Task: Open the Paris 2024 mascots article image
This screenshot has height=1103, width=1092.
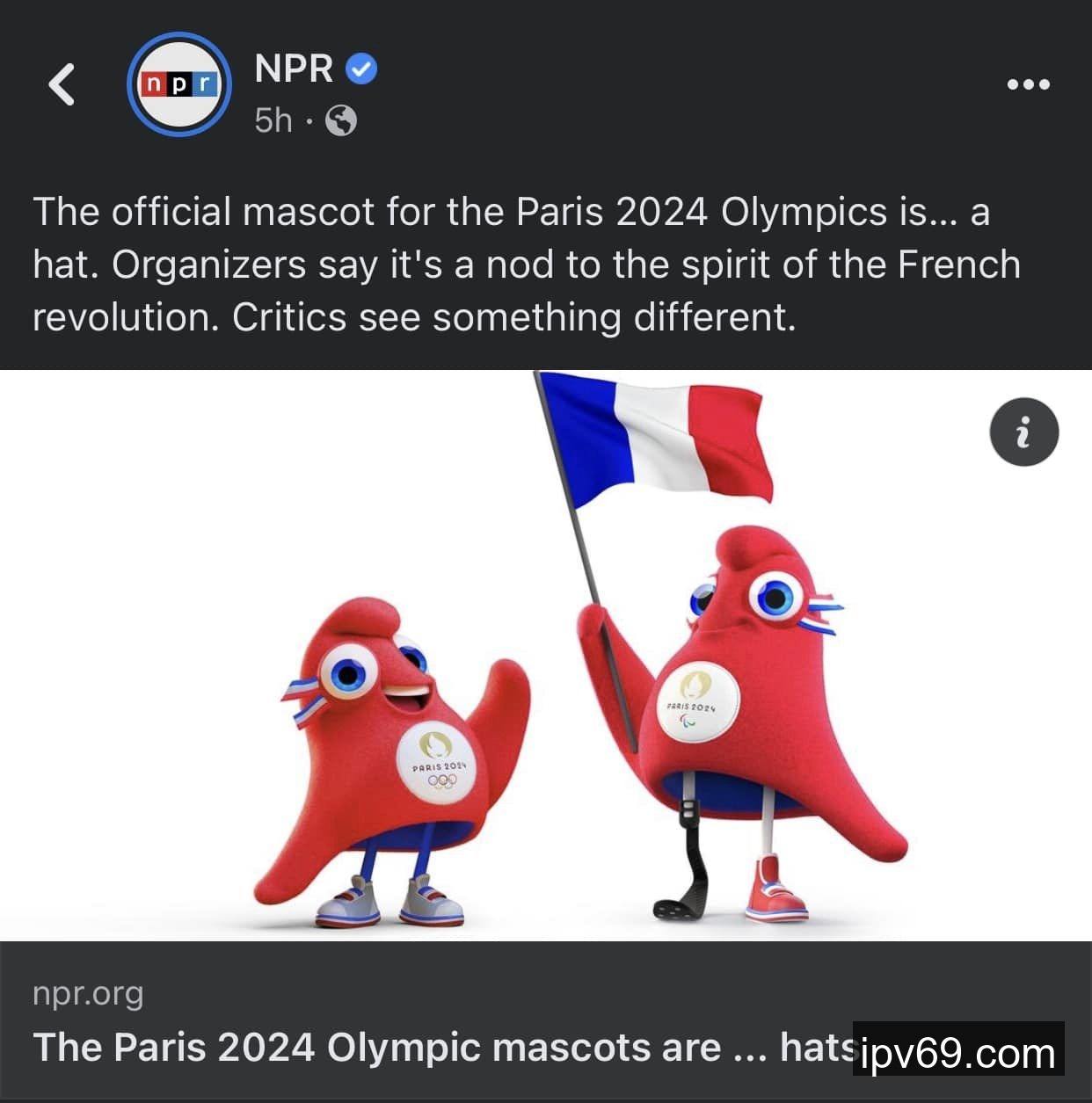Action: (x=545, y=655)
